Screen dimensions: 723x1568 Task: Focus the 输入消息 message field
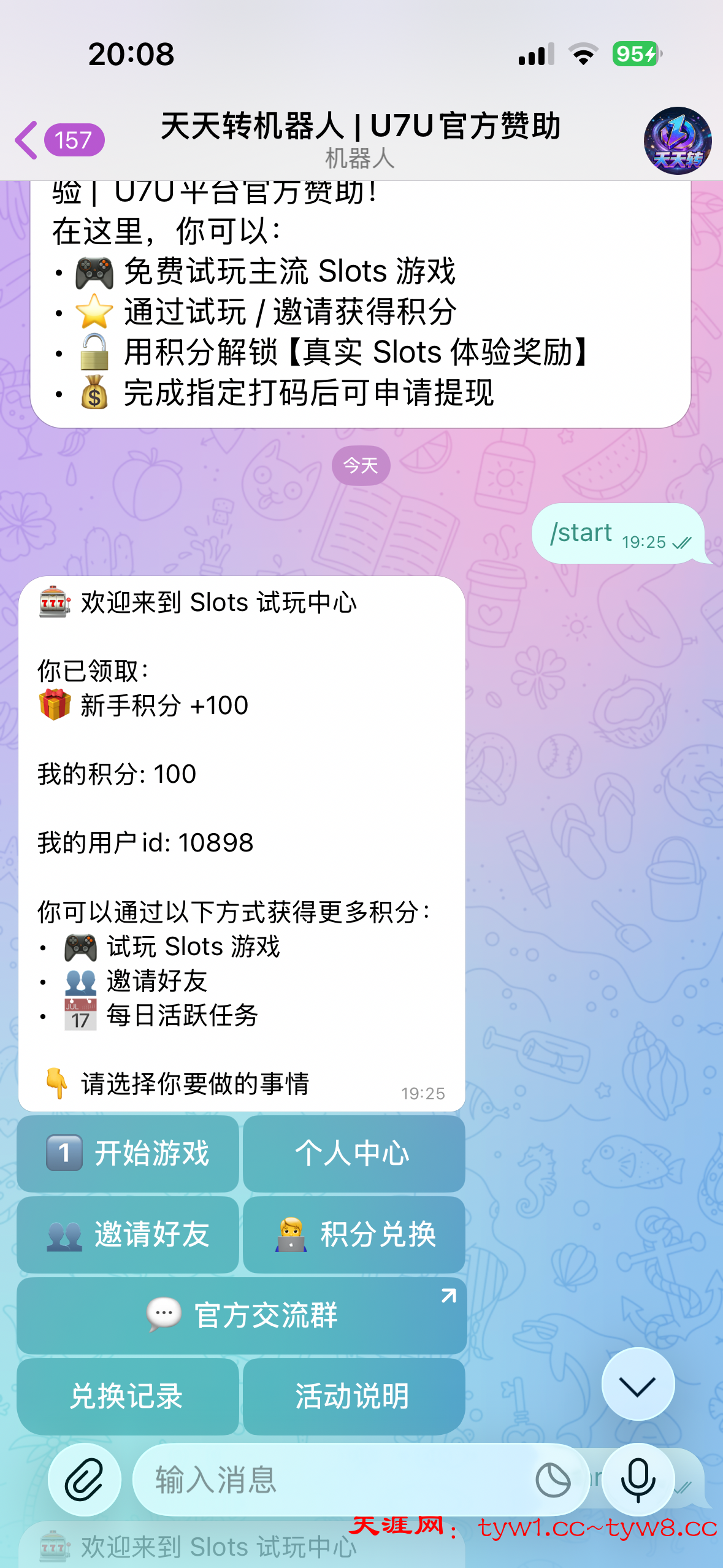pos(331,1480)
